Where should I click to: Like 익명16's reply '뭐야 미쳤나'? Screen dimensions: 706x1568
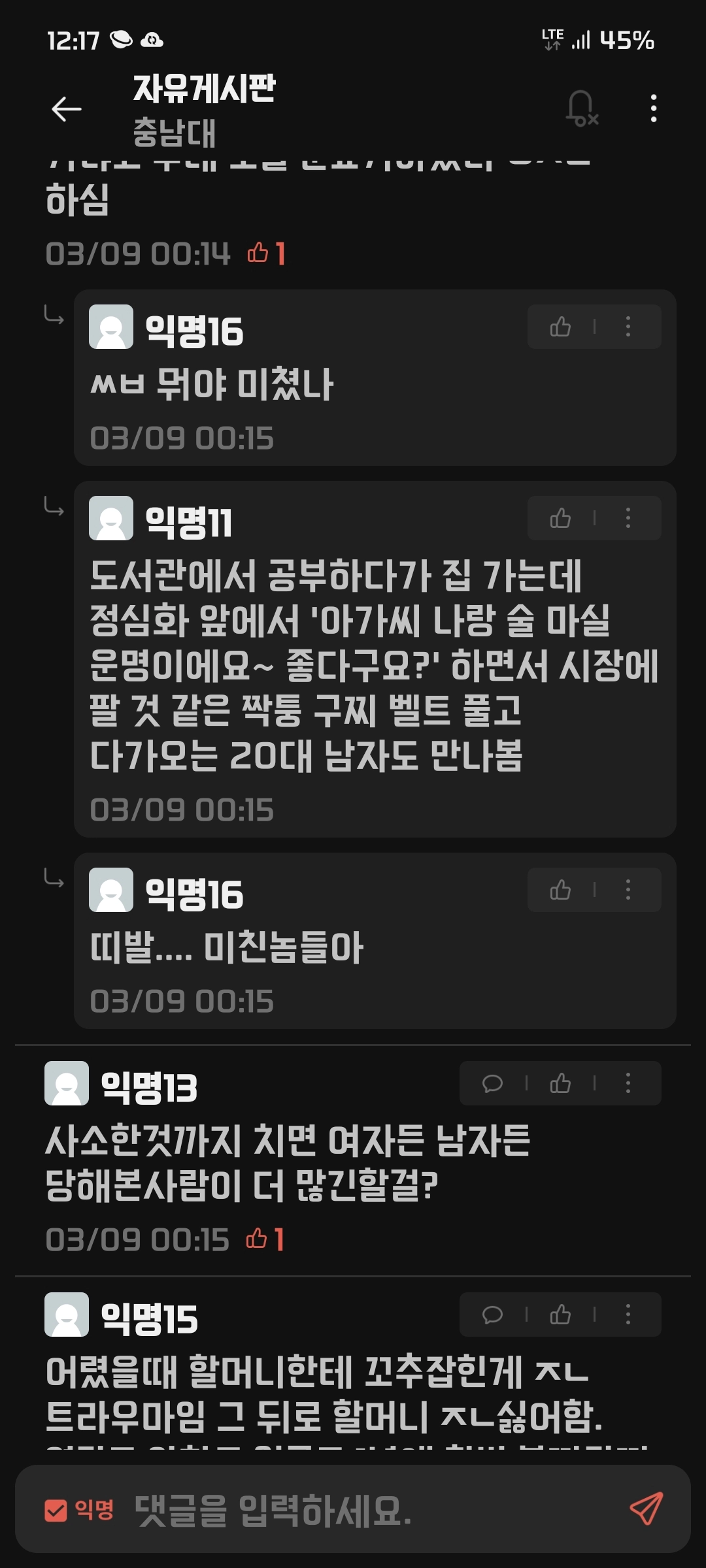click(560, 327)
